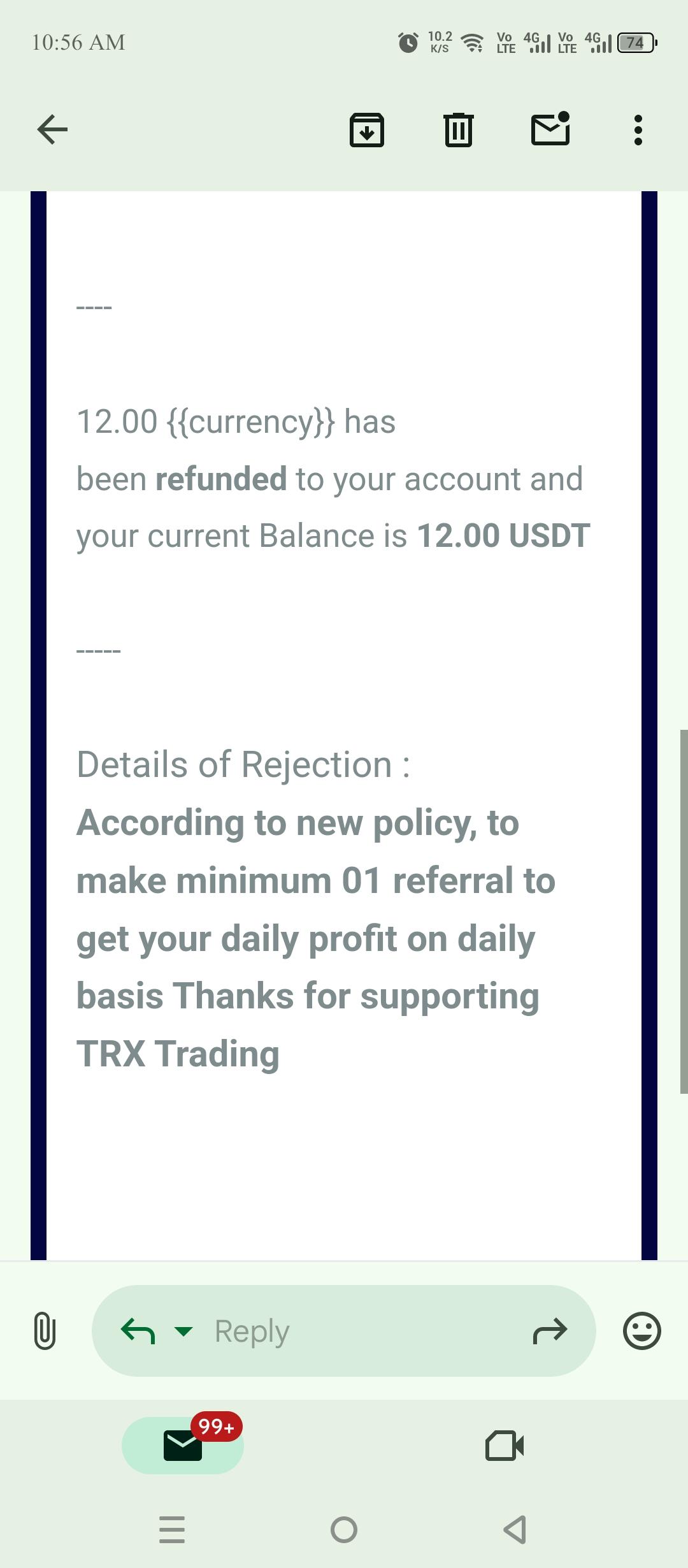This screenshot has width=688, height=1568.
Task: Open the recent apps view
Action: click(x=172, y=1530)
